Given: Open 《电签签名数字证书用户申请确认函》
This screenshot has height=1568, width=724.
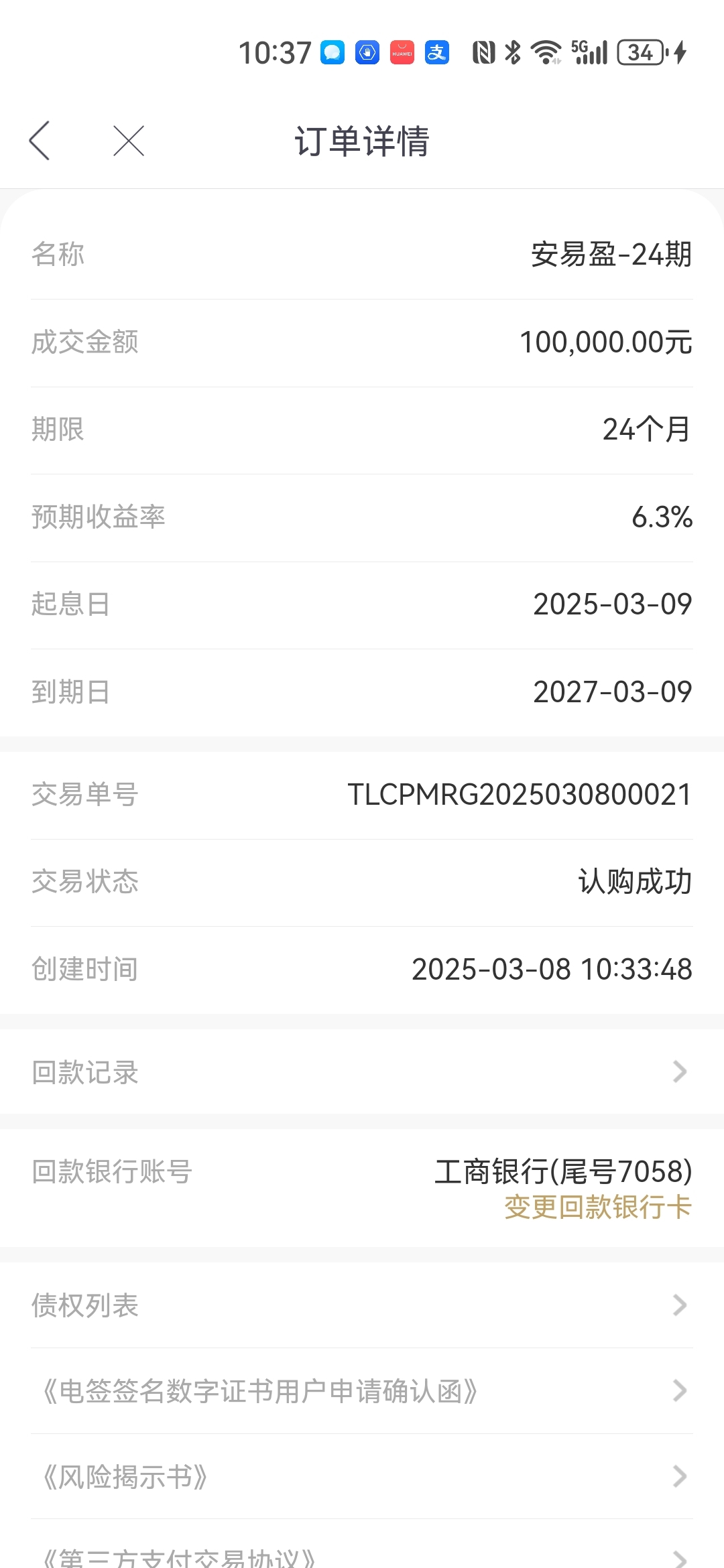Looking at the screenshot, I should pyautogui.click(x=362, y=1391).
